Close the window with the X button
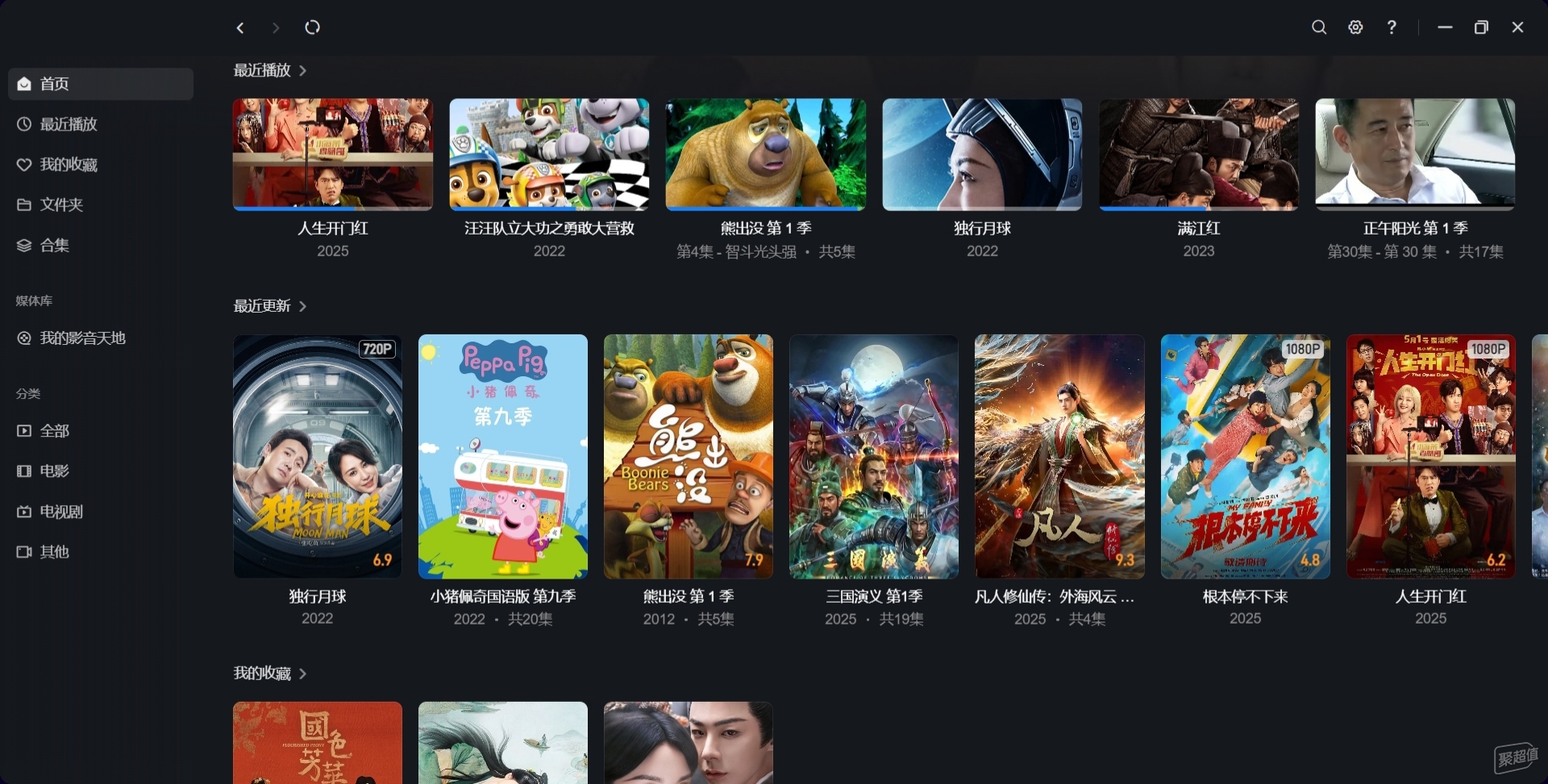This screenshot has height=784, width=1548. 1517,27
